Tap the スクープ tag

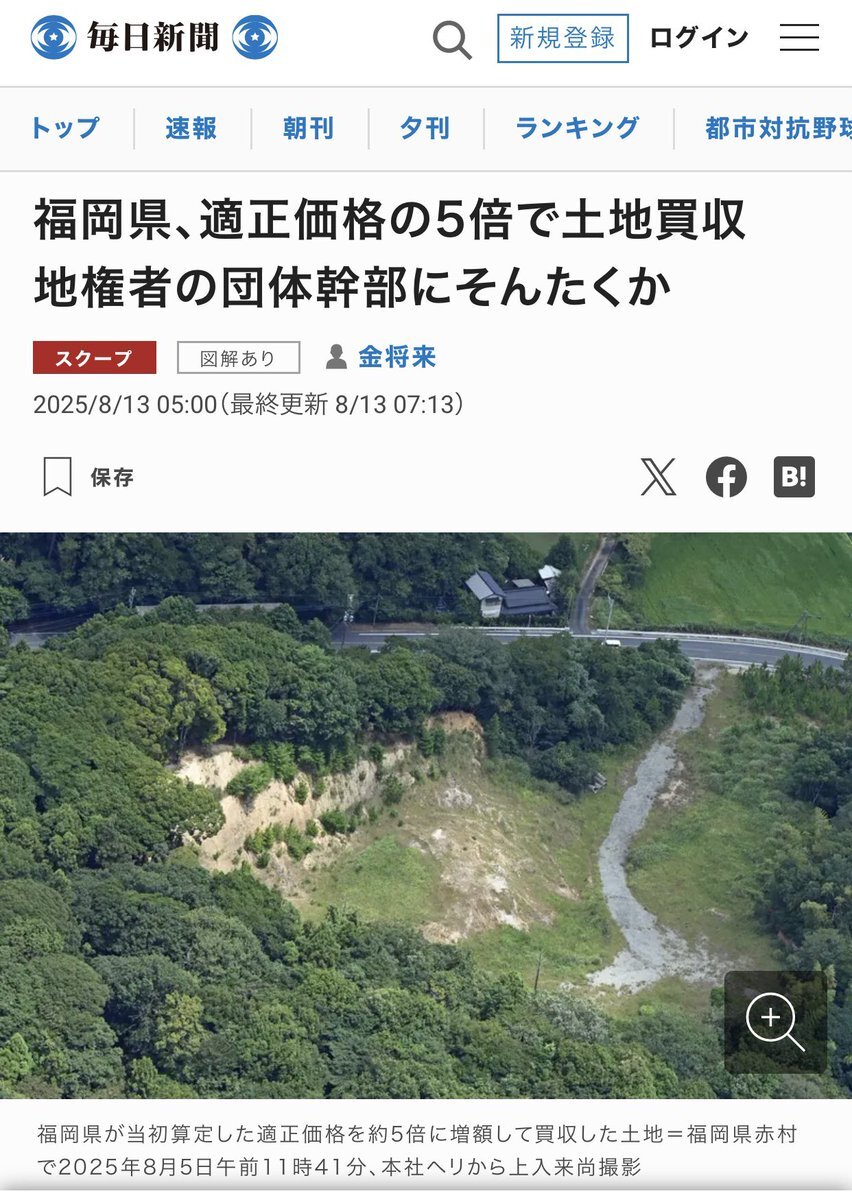click(94, 358)
